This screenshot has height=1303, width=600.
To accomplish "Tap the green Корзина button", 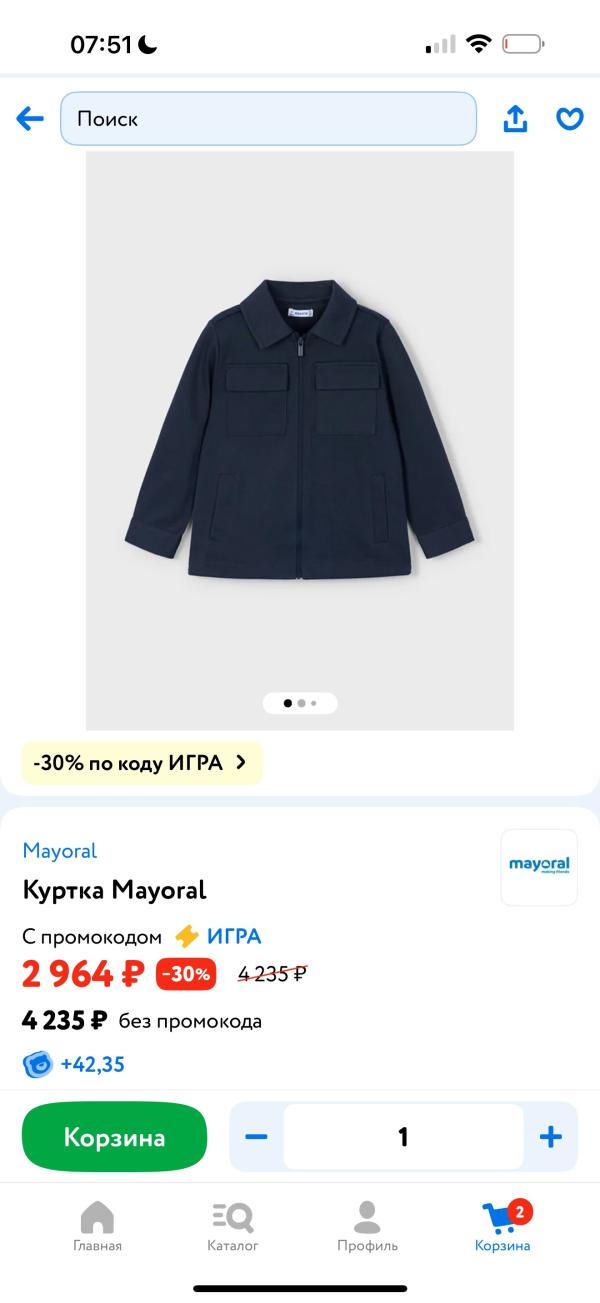I will 114,1137.
